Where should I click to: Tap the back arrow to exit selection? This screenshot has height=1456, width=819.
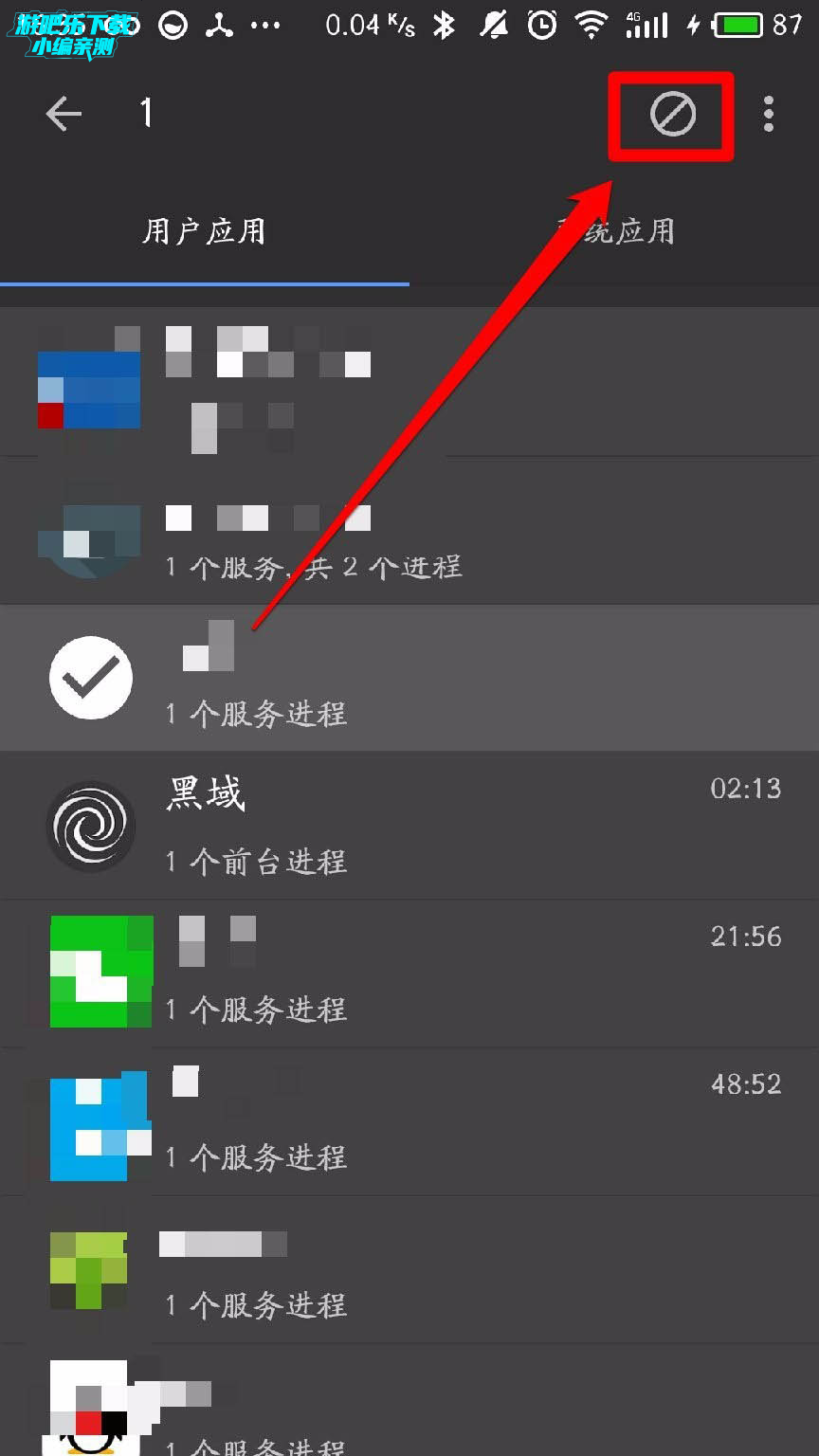[64, 115]
